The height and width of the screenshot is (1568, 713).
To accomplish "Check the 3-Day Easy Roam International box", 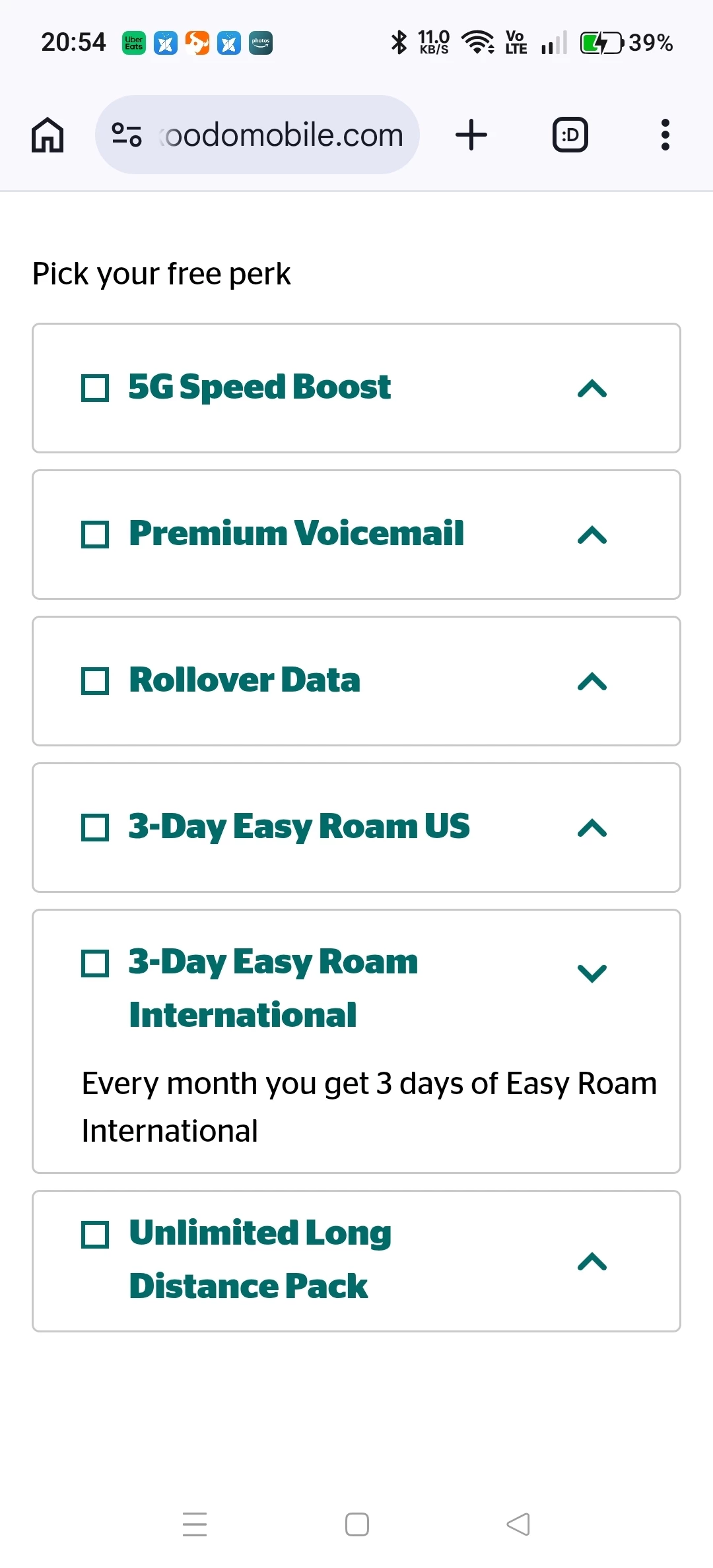I will pyautogui.click(x=95, y=964).
